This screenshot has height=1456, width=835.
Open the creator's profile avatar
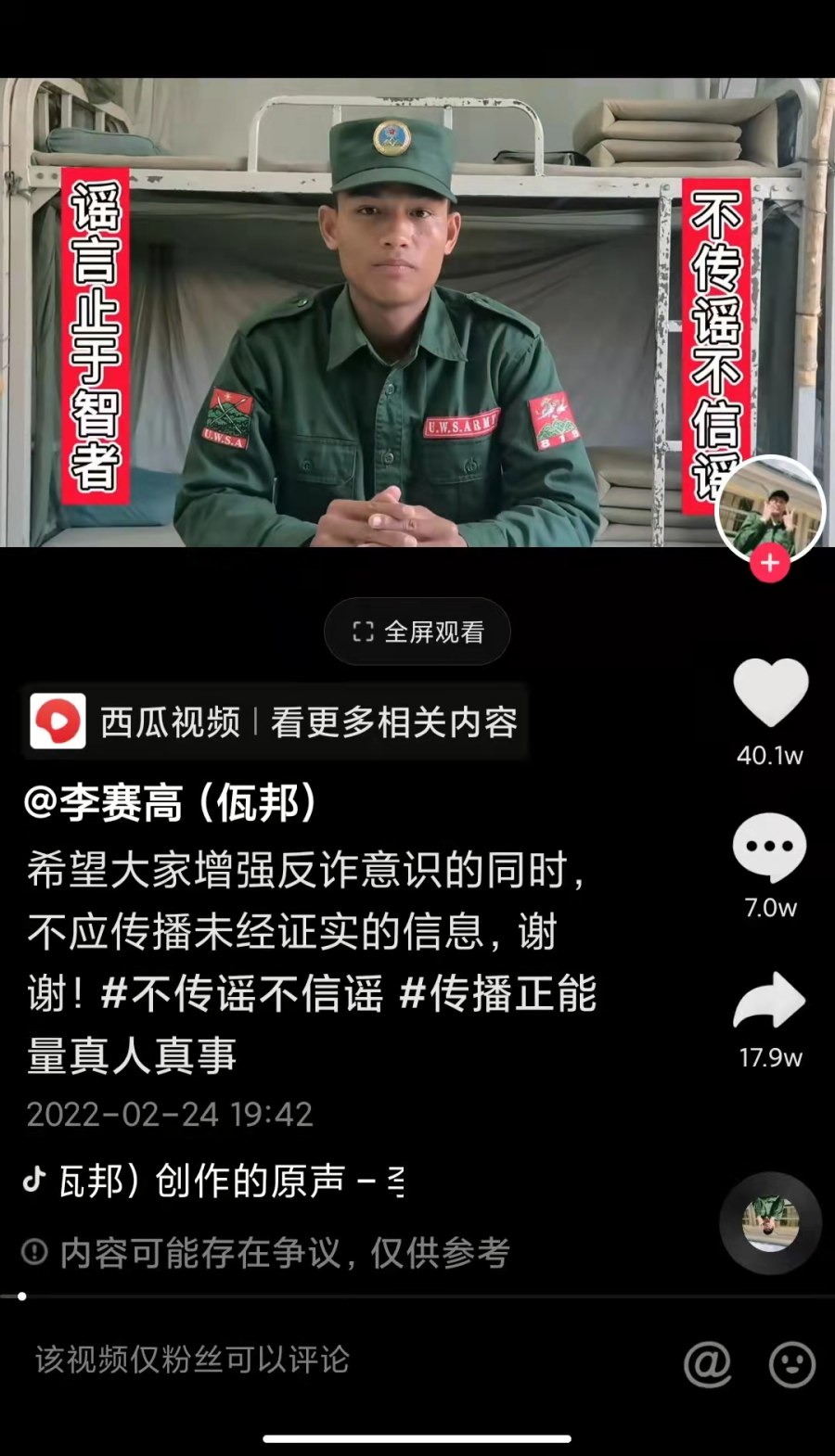(x=769, y=508)
